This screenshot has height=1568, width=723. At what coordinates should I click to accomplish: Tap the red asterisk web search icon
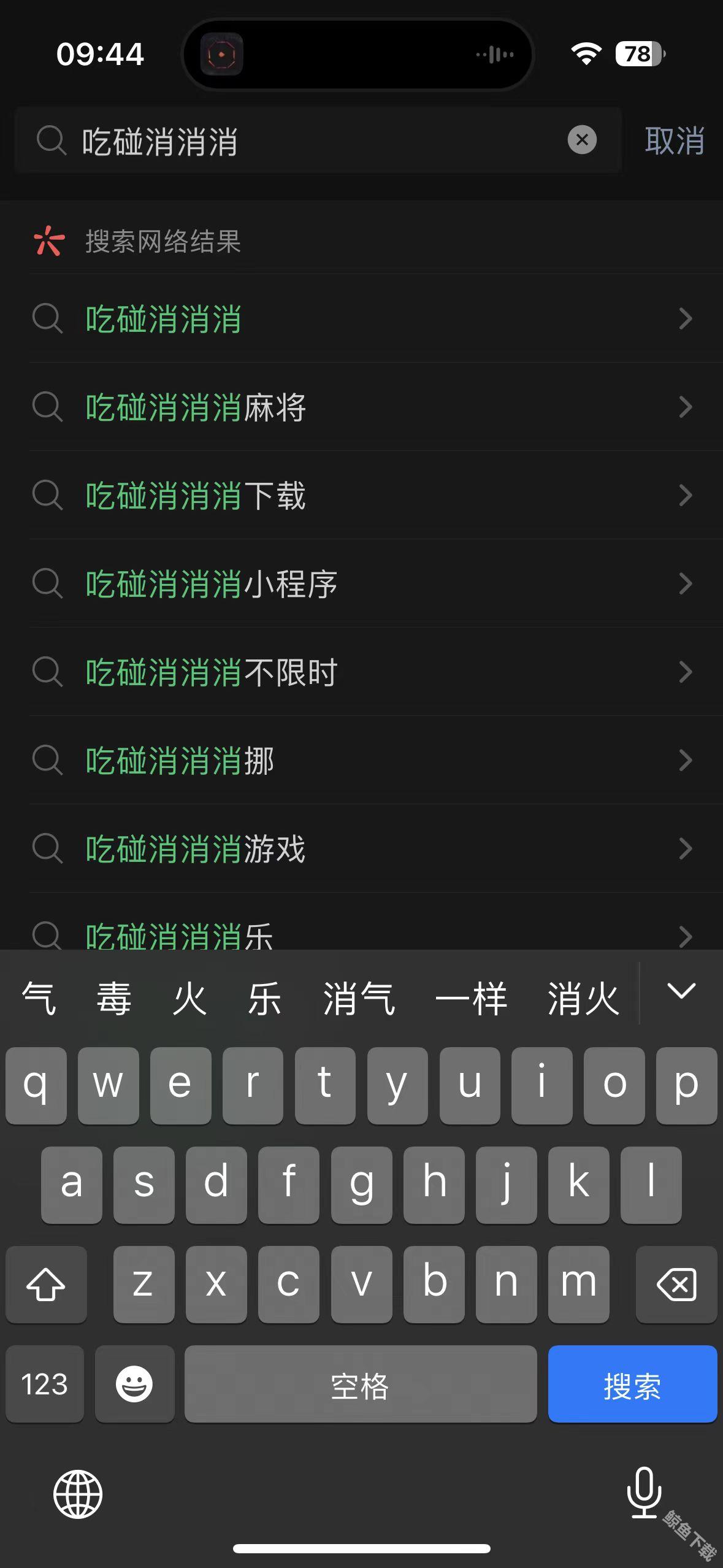tap(48, 242)
